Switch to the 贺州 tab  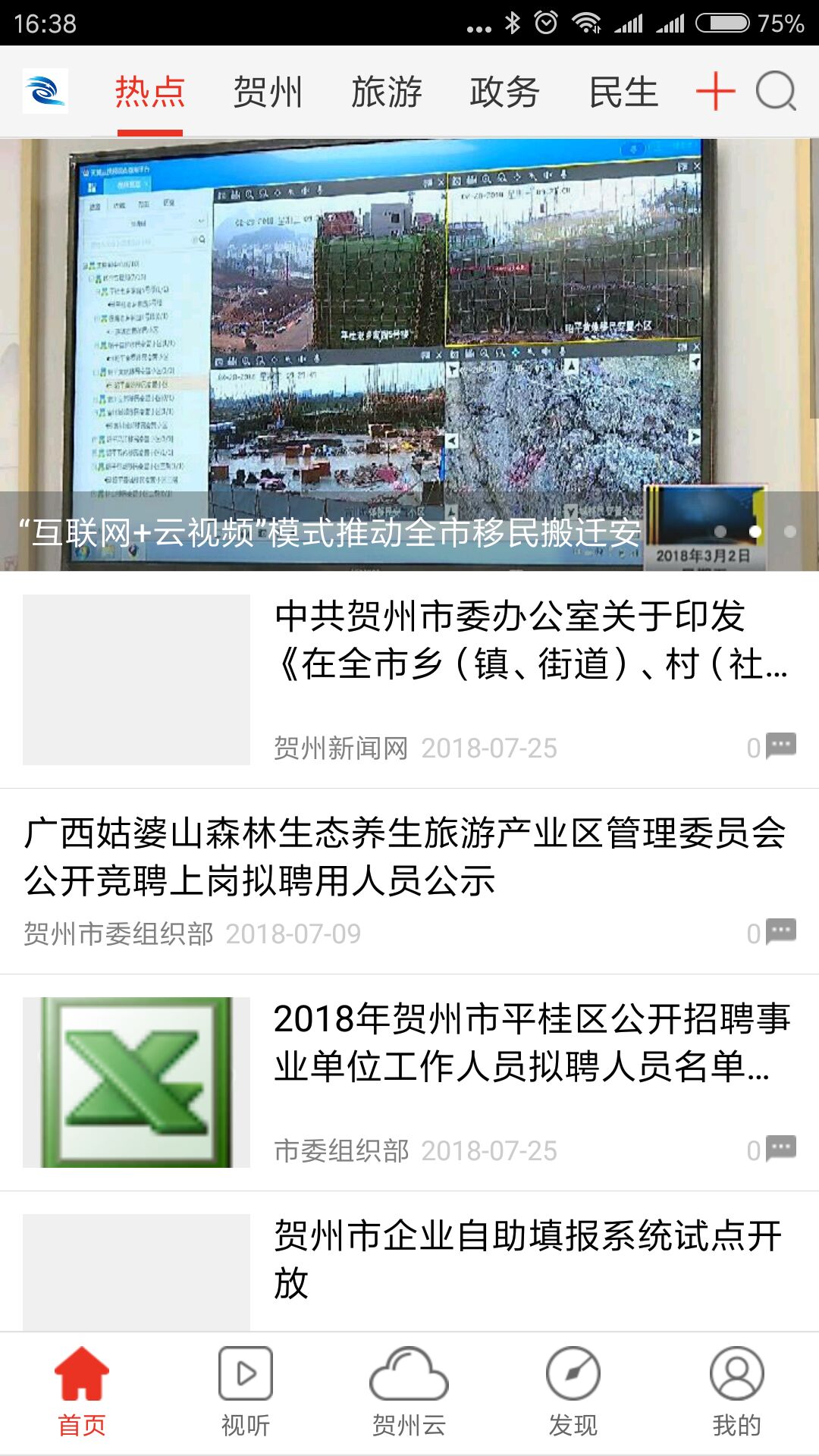pos(268,93)
